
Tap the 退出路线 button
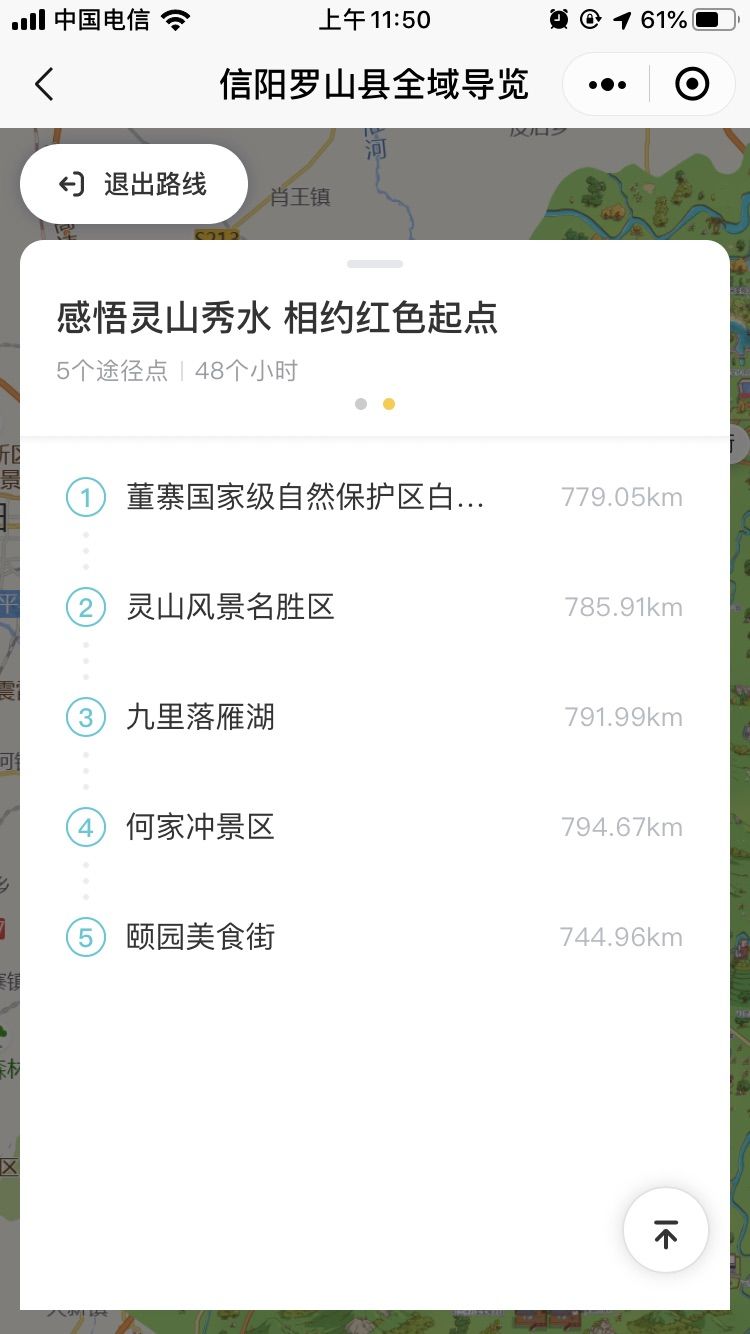click(133, 183)
